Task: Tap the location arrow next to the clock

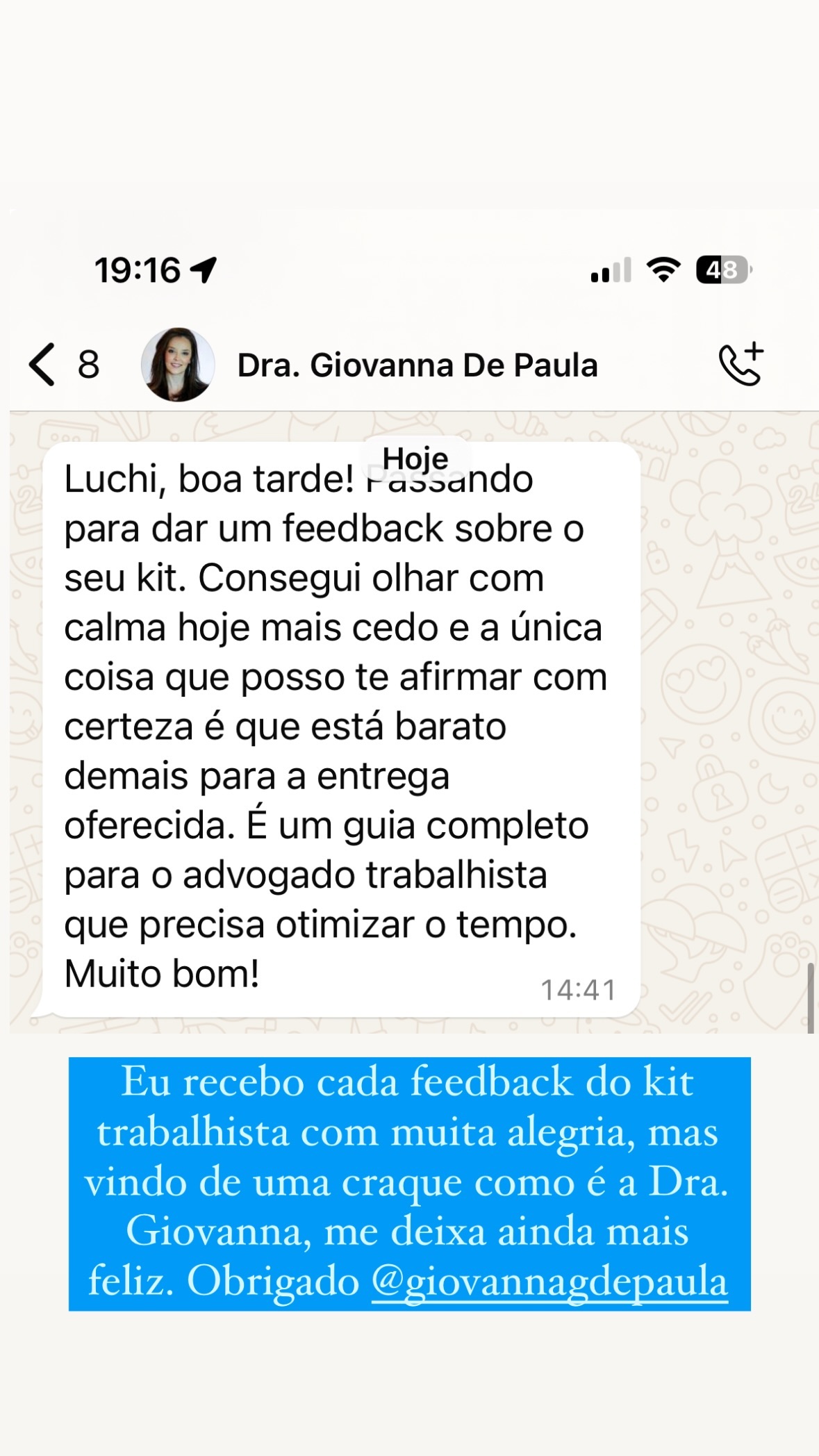Action: pos(204,271)
